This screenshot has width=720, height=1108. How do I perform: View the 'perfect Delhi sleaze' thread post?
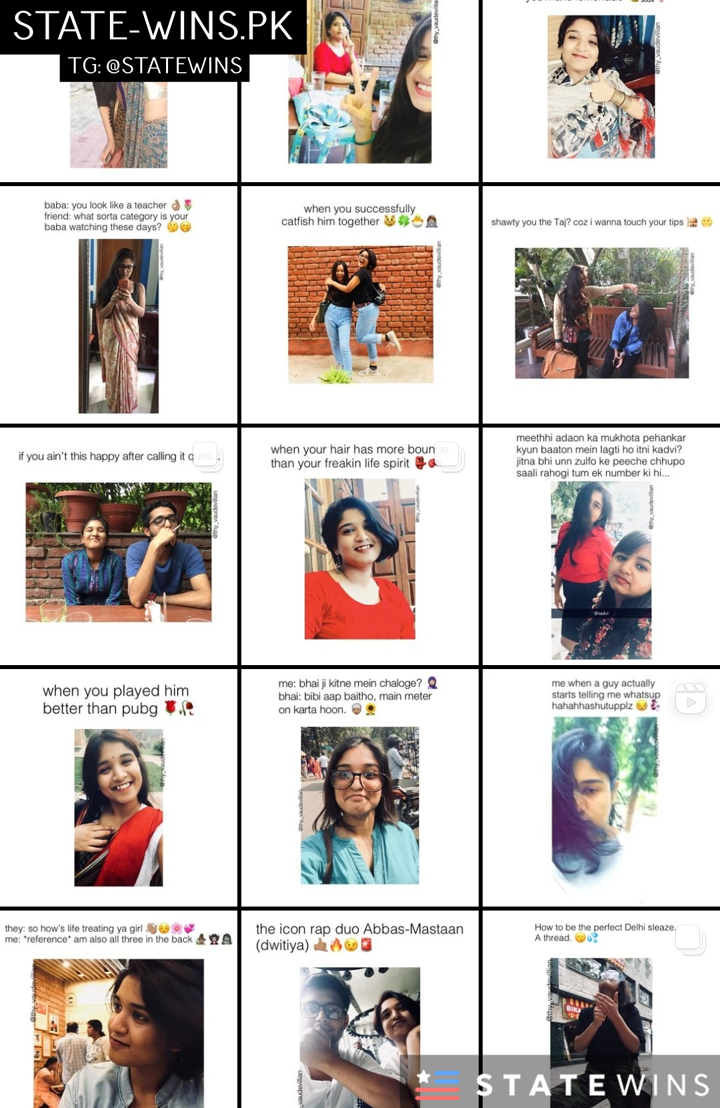click(601, 1009)
